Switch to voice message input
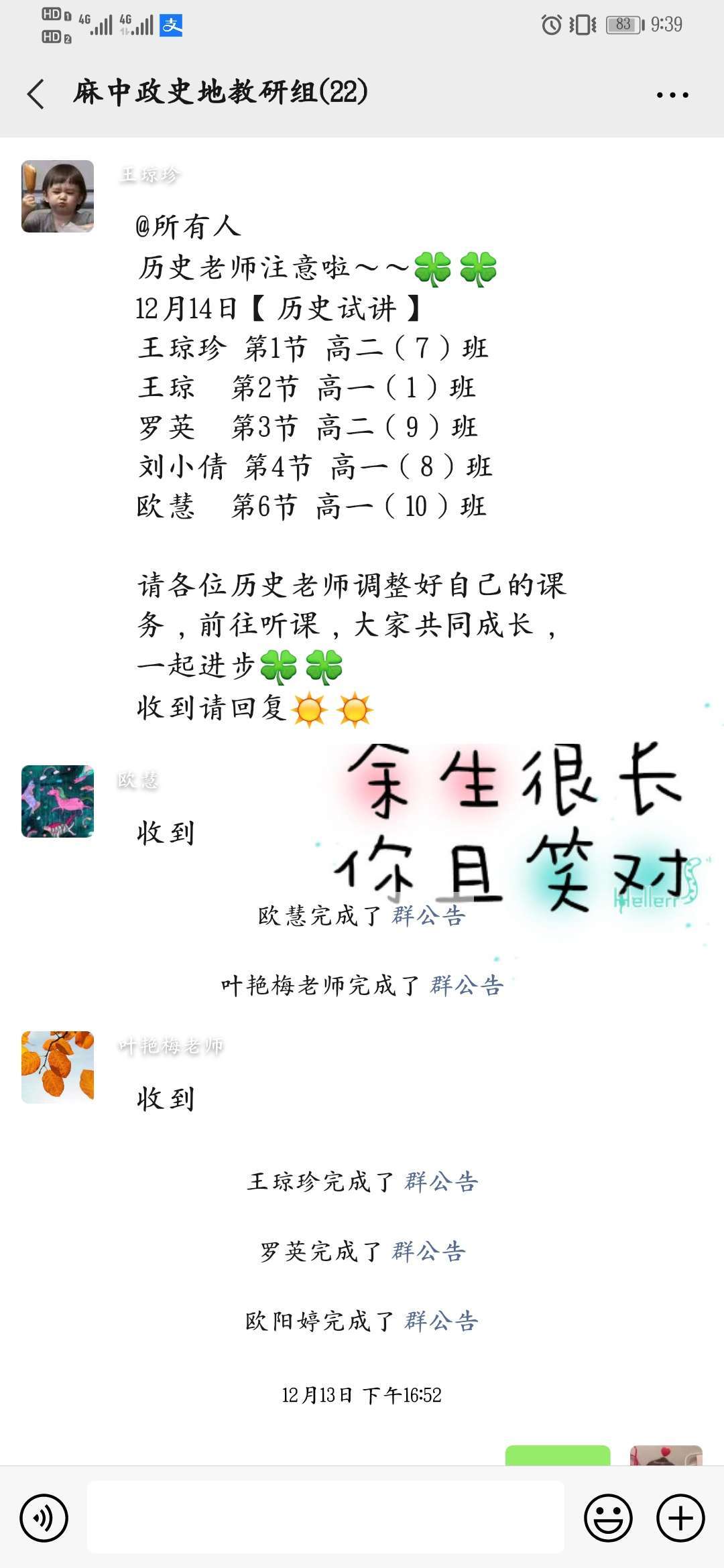The width and height of the screenshot is (724, 1568). pos(44,1518)
